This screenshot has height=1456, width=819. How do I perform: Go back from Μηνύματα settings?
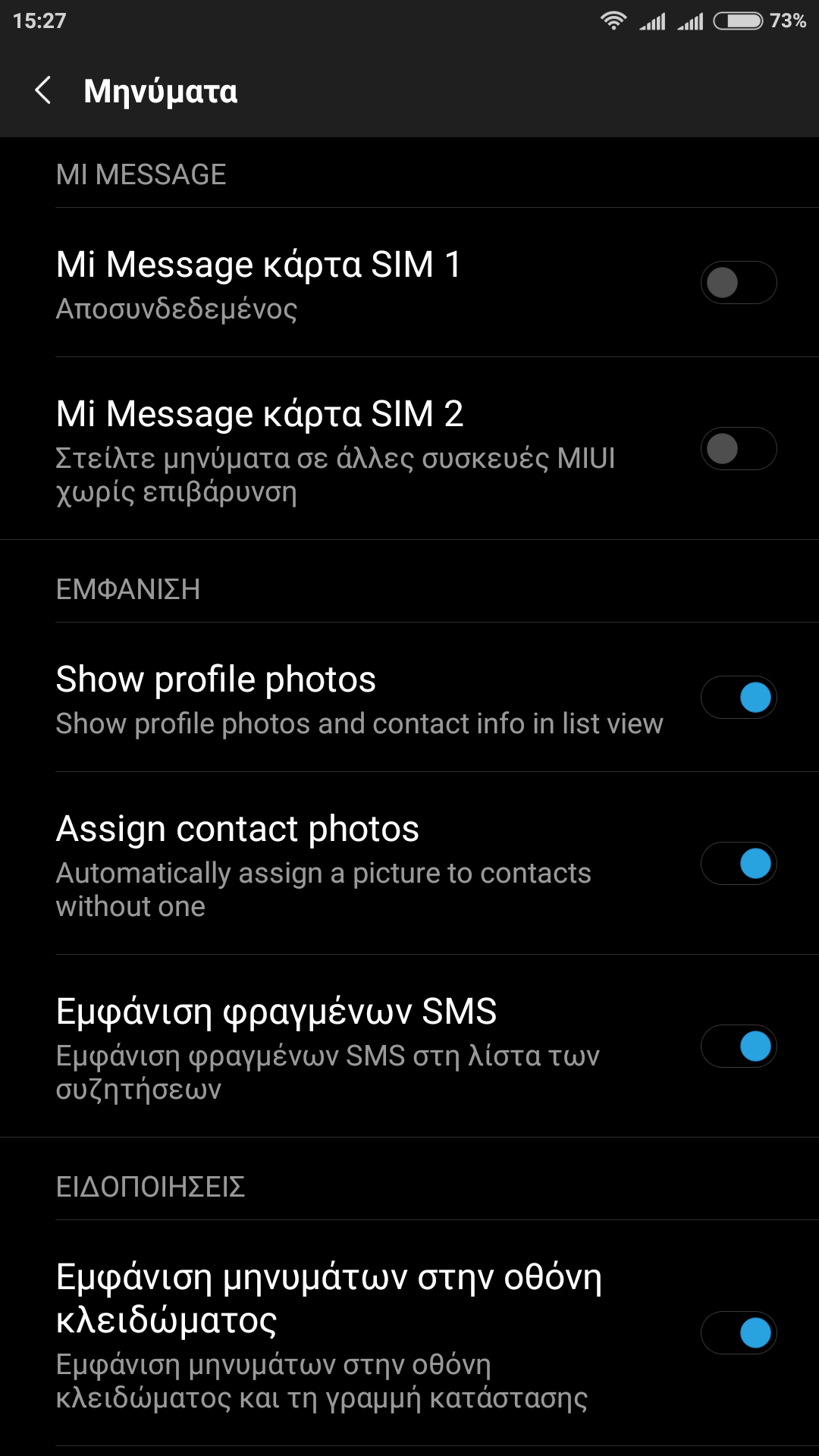tap(44, 91)
